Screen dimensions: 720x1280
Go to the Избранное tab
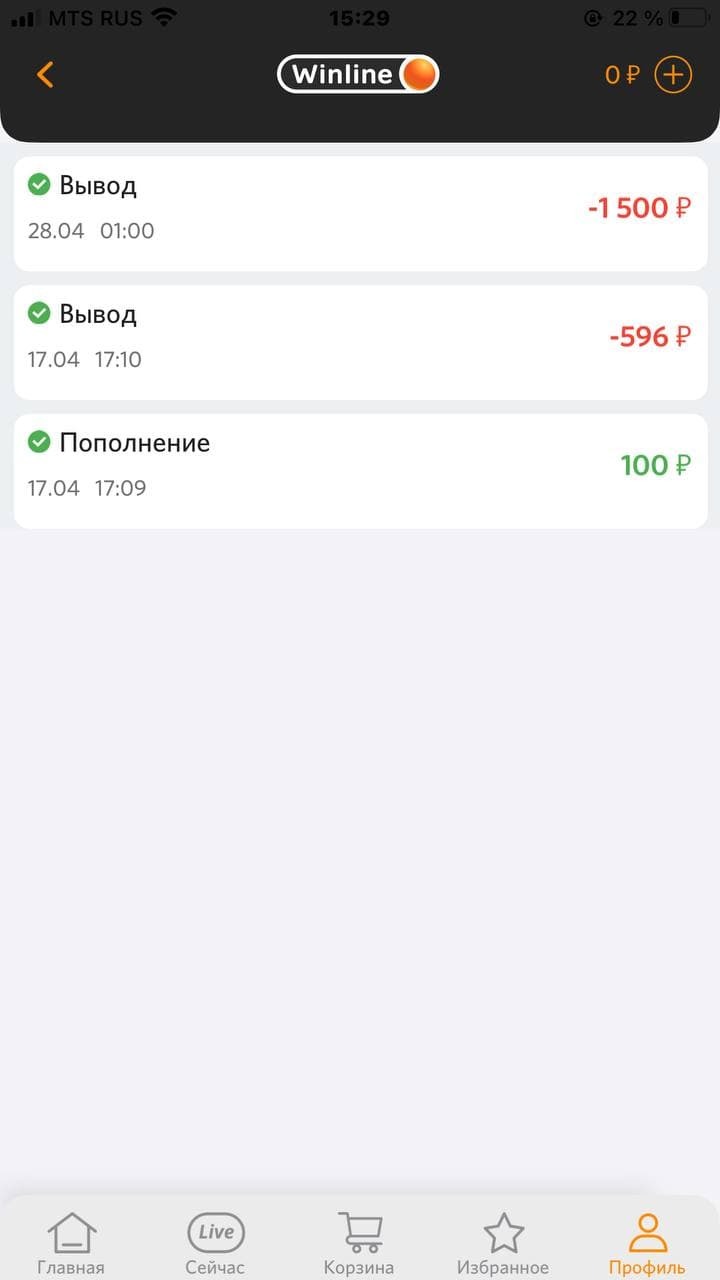click(x=503, y=1244)
